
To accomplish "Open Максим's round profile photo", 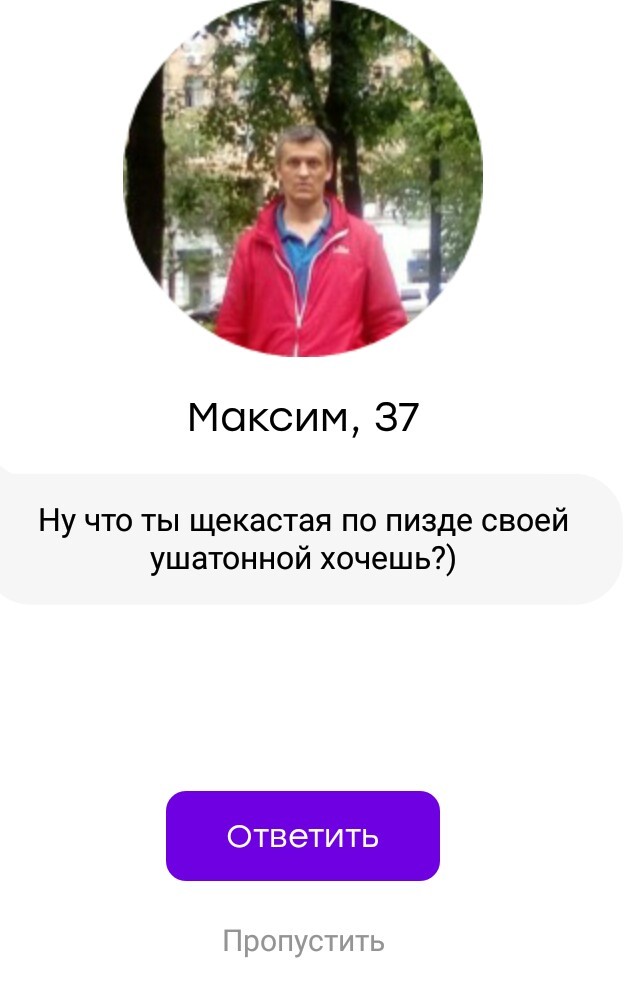I will [x=303, y=177].
